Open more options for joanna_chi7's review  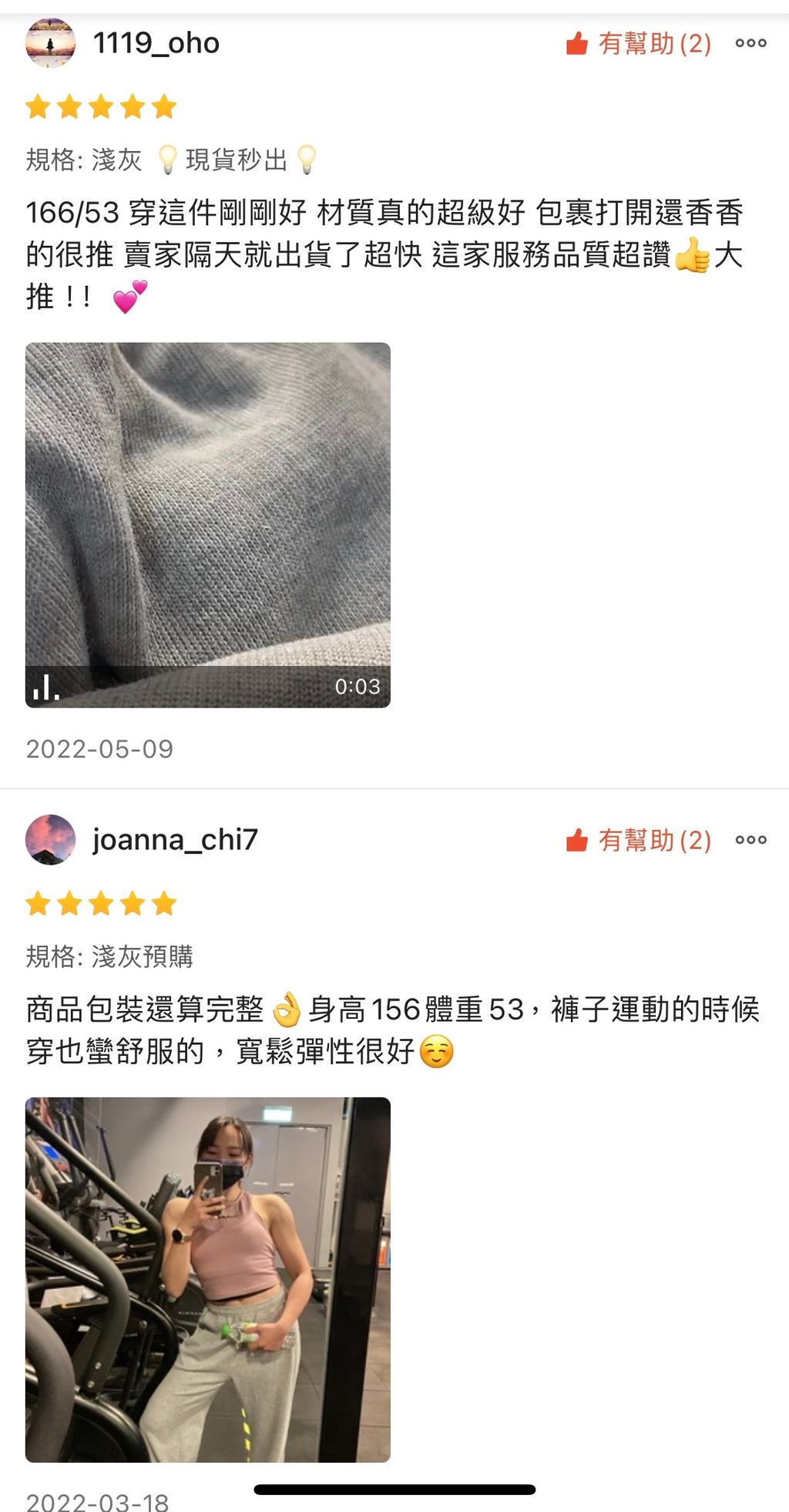[750, 840]
